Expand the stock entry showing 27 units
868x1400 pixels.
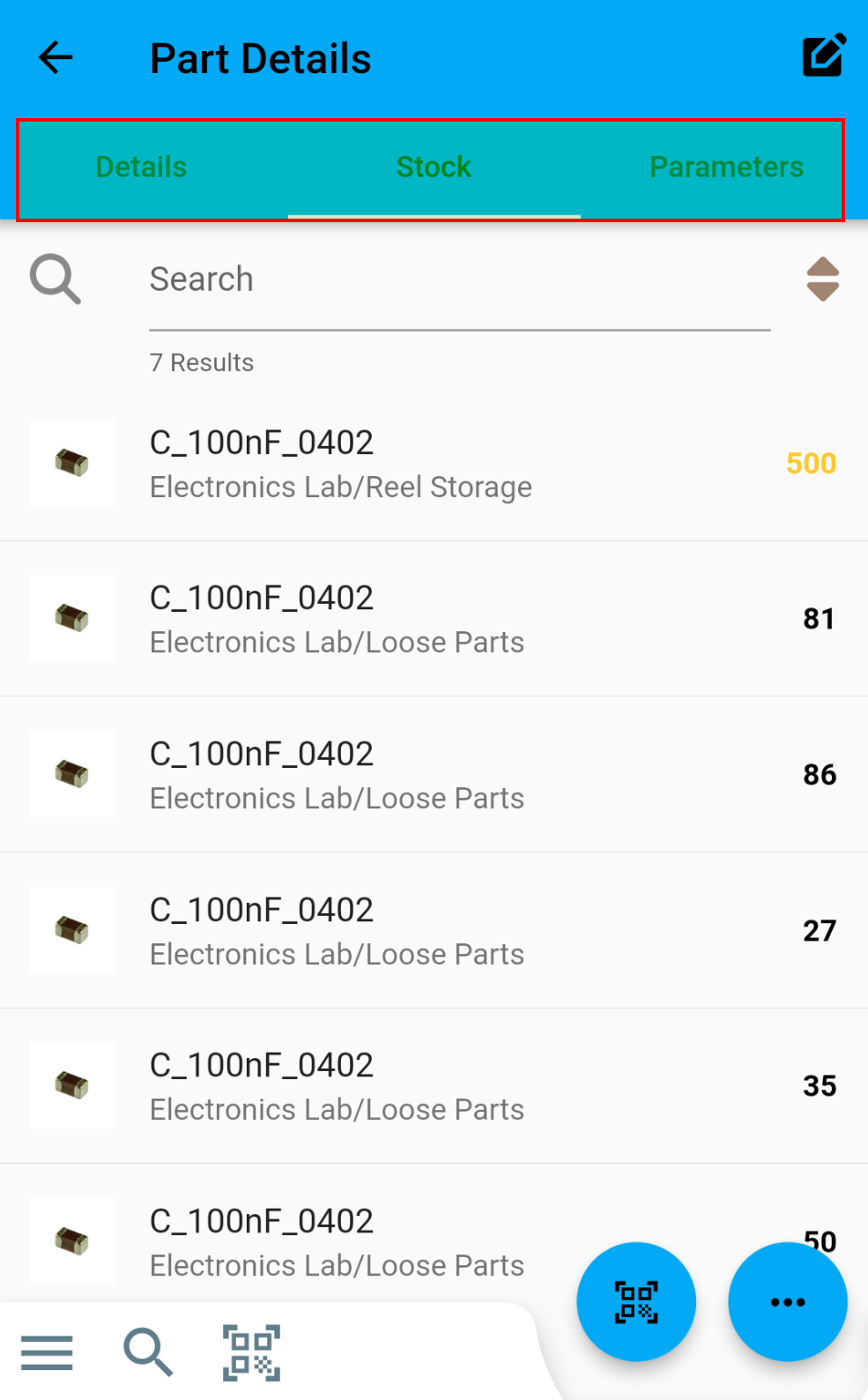coord(352,930)
